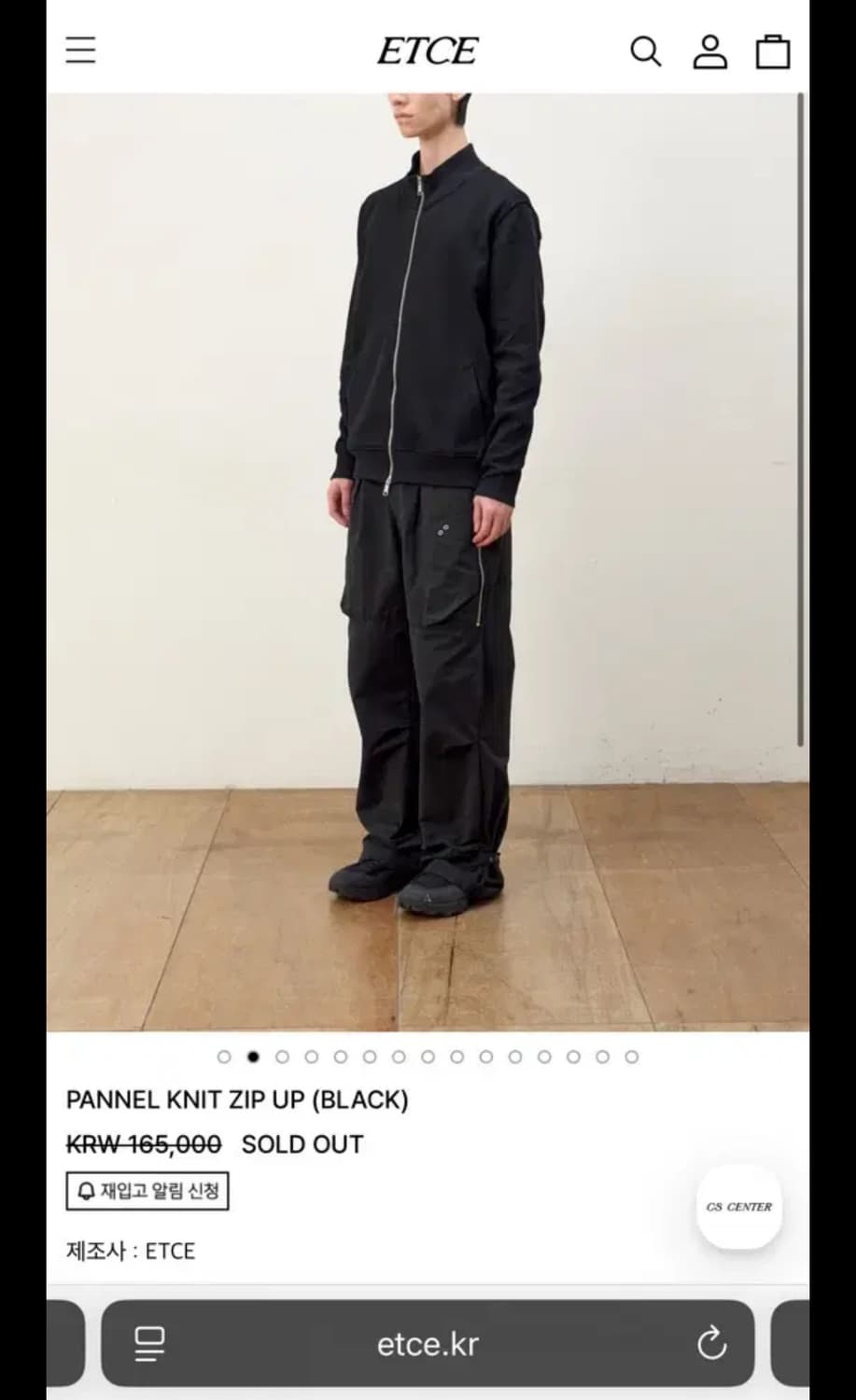
Task: Open the shopping bag icon
Action: click(771, 52)
